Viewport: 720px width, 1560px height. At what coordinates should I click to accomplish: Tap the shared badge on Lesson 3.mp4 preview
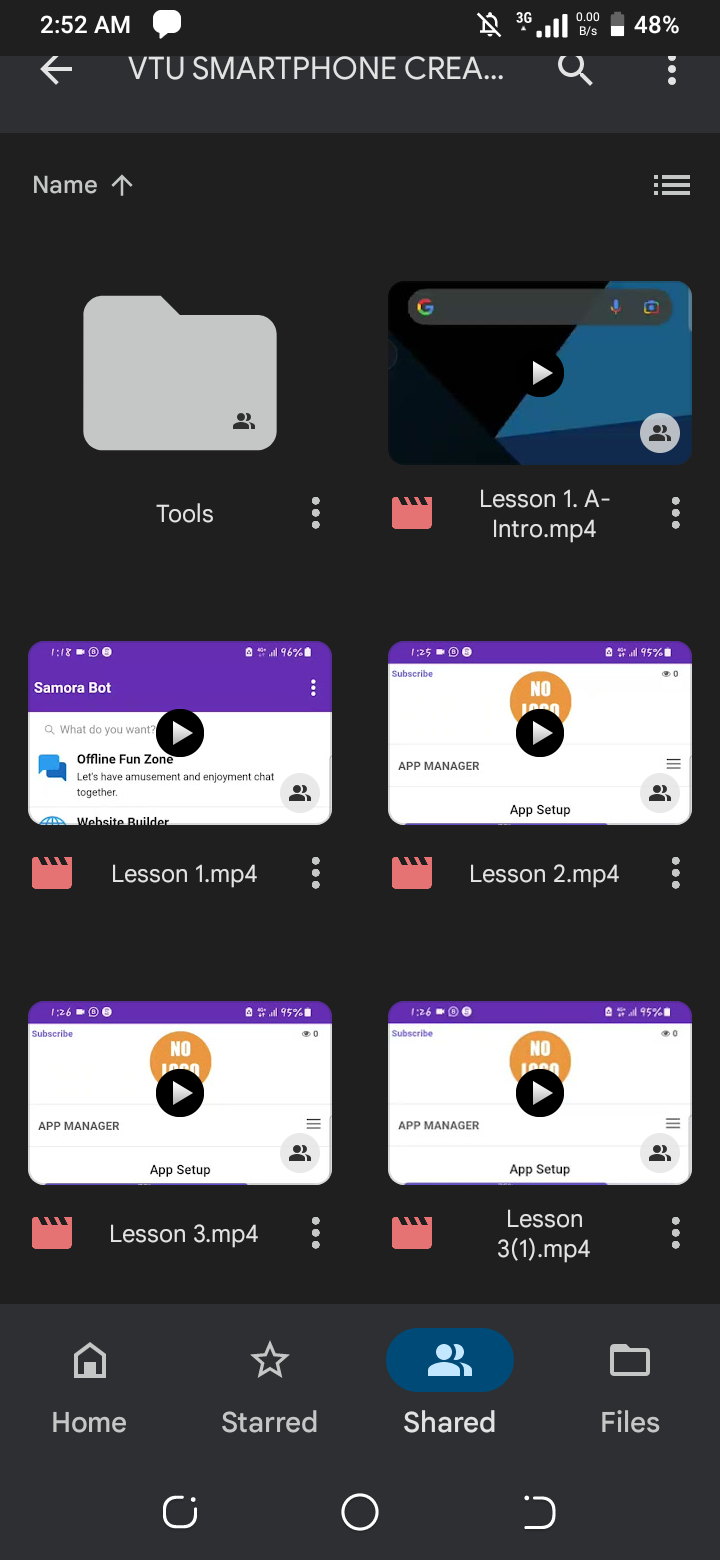pos(300,1153)
